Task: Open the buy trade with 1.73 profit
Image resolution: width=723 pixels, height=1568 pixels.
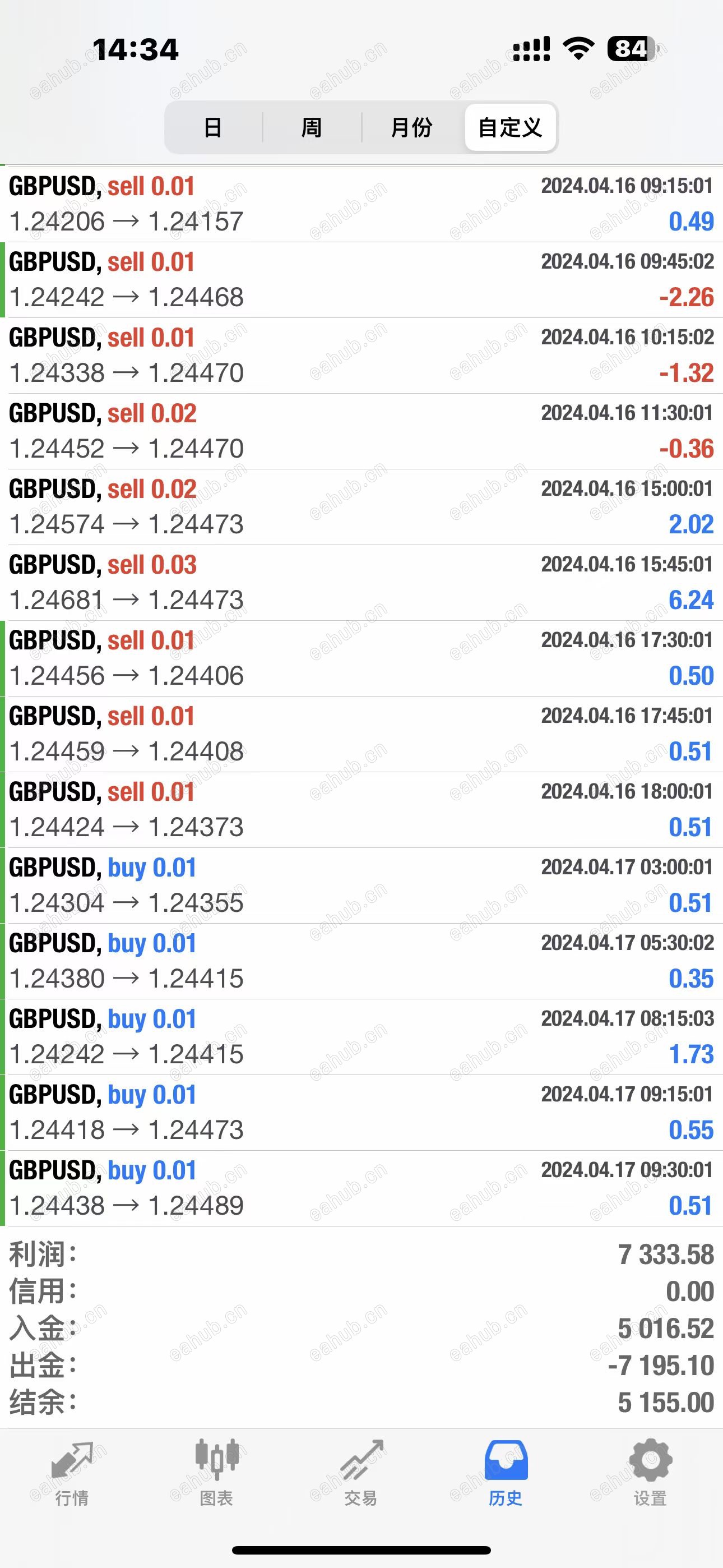Action: (361, 1036)
